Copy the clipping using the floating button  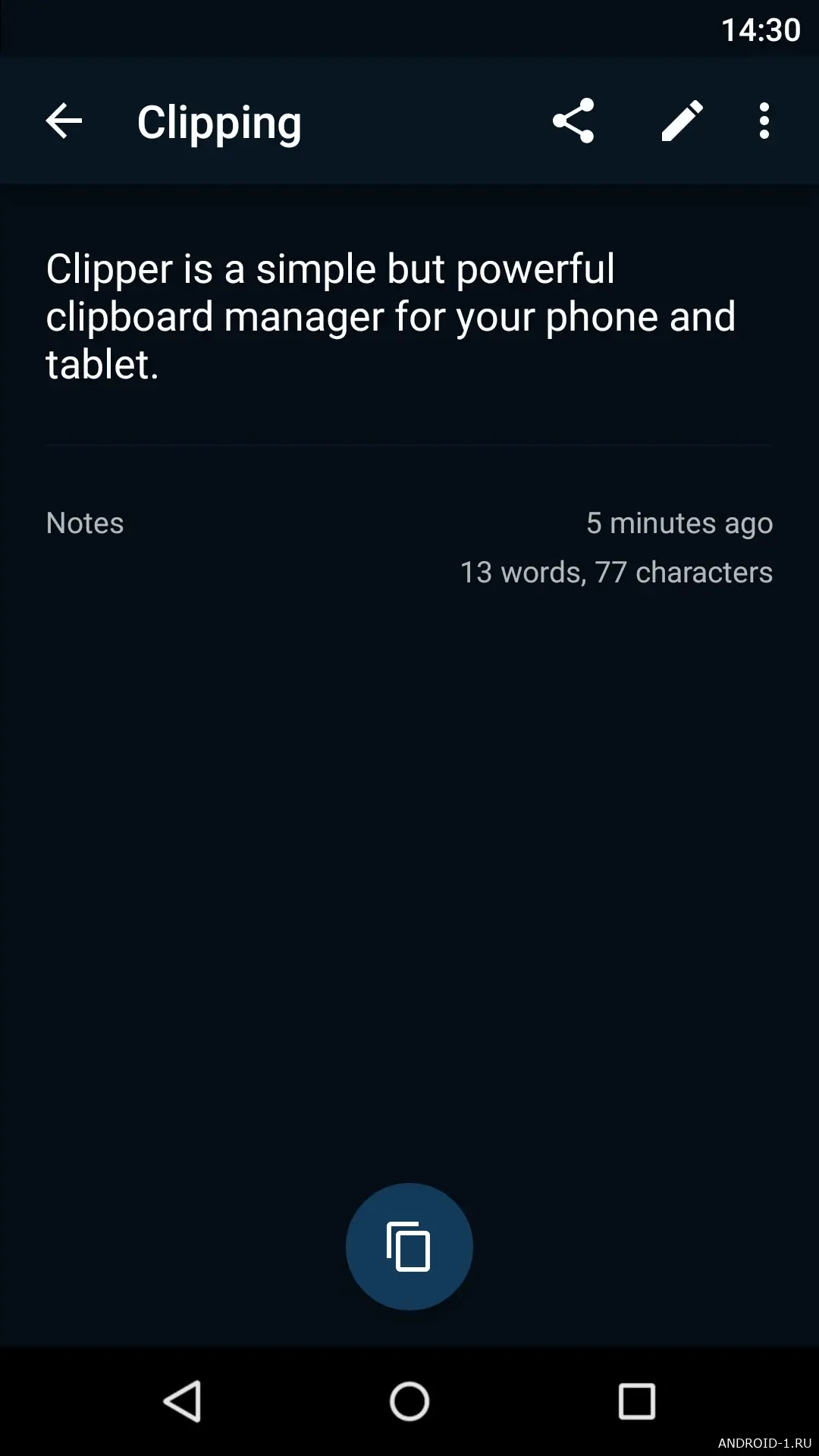[x=409, y=1246]
